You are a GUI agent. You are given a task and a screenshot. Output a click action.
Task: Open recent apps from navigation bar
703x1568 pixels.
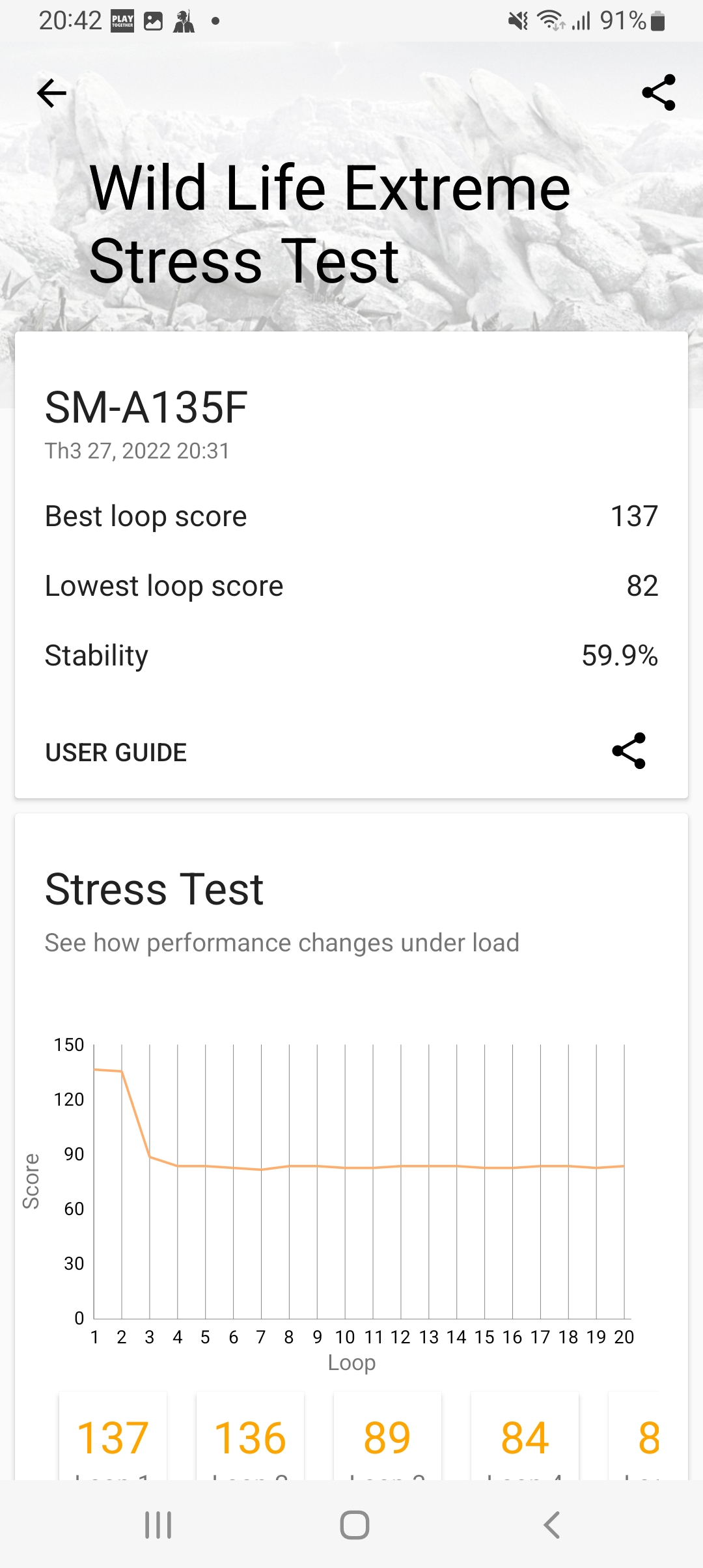[x=158, y=1524]
